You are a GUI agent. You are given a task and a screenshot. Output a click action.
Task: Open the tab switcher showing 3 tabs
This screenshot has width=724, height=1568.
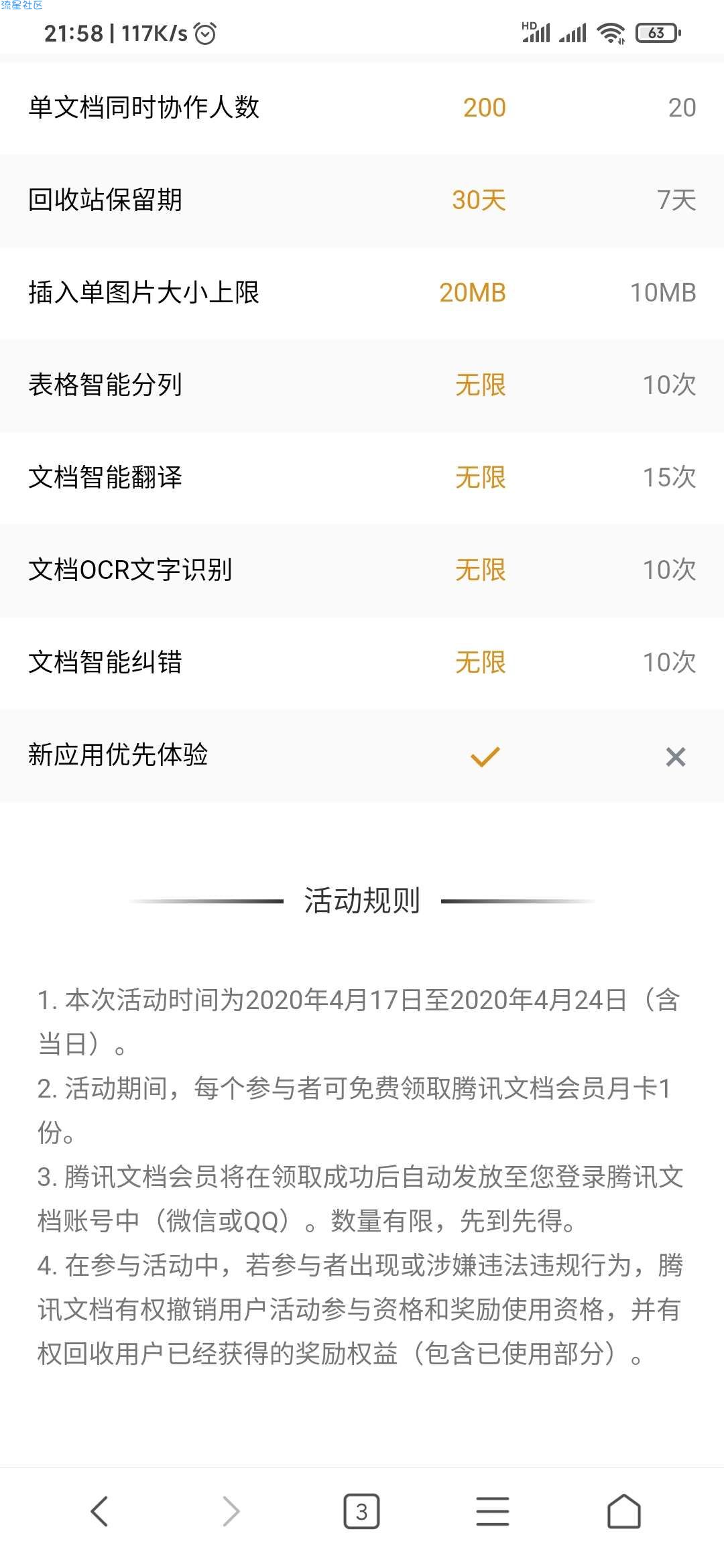[x=361, y=1511]
